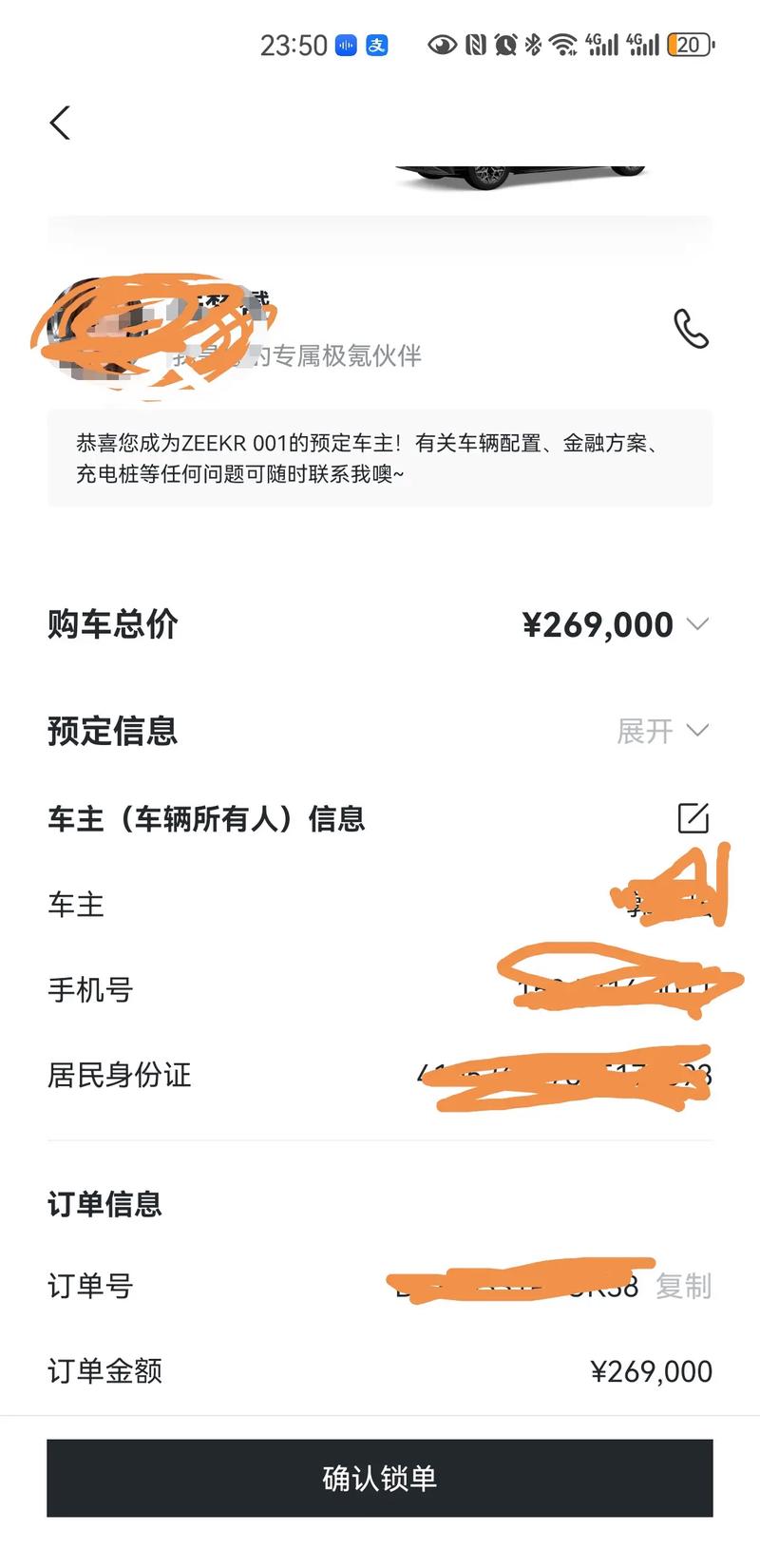Tap the WiFi icon in the status bar
The image size is (760, 1568).
tap(562, 44)
